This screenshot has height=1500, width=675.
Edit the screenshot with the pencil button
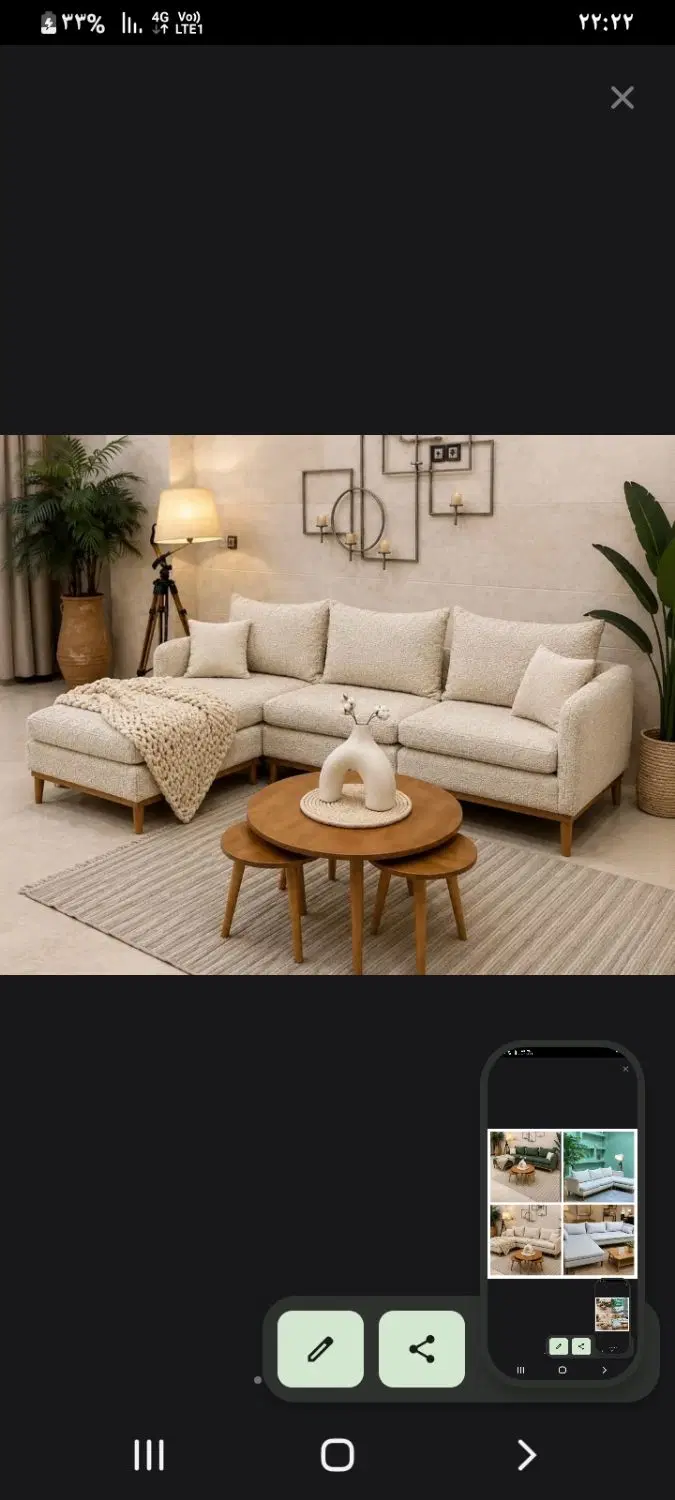click(x=320, y=1349)
